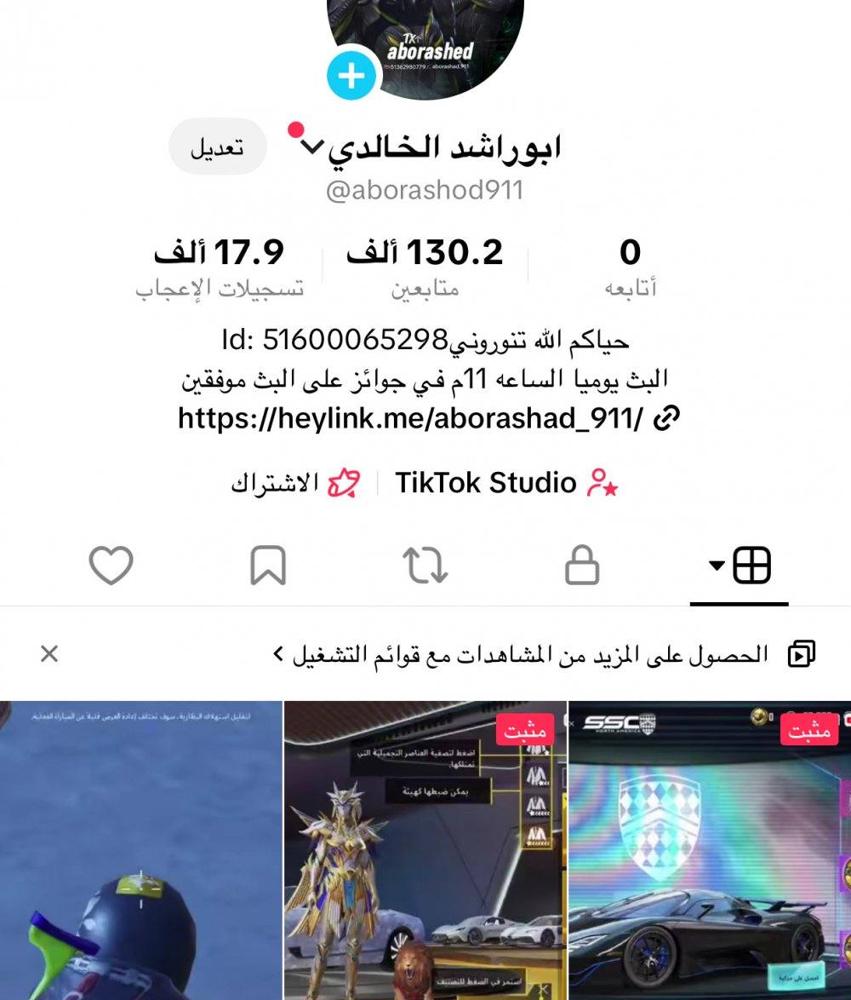Open the pinned black sports car video
Viewport: 851px width, 1000px height.
[709, 850]
